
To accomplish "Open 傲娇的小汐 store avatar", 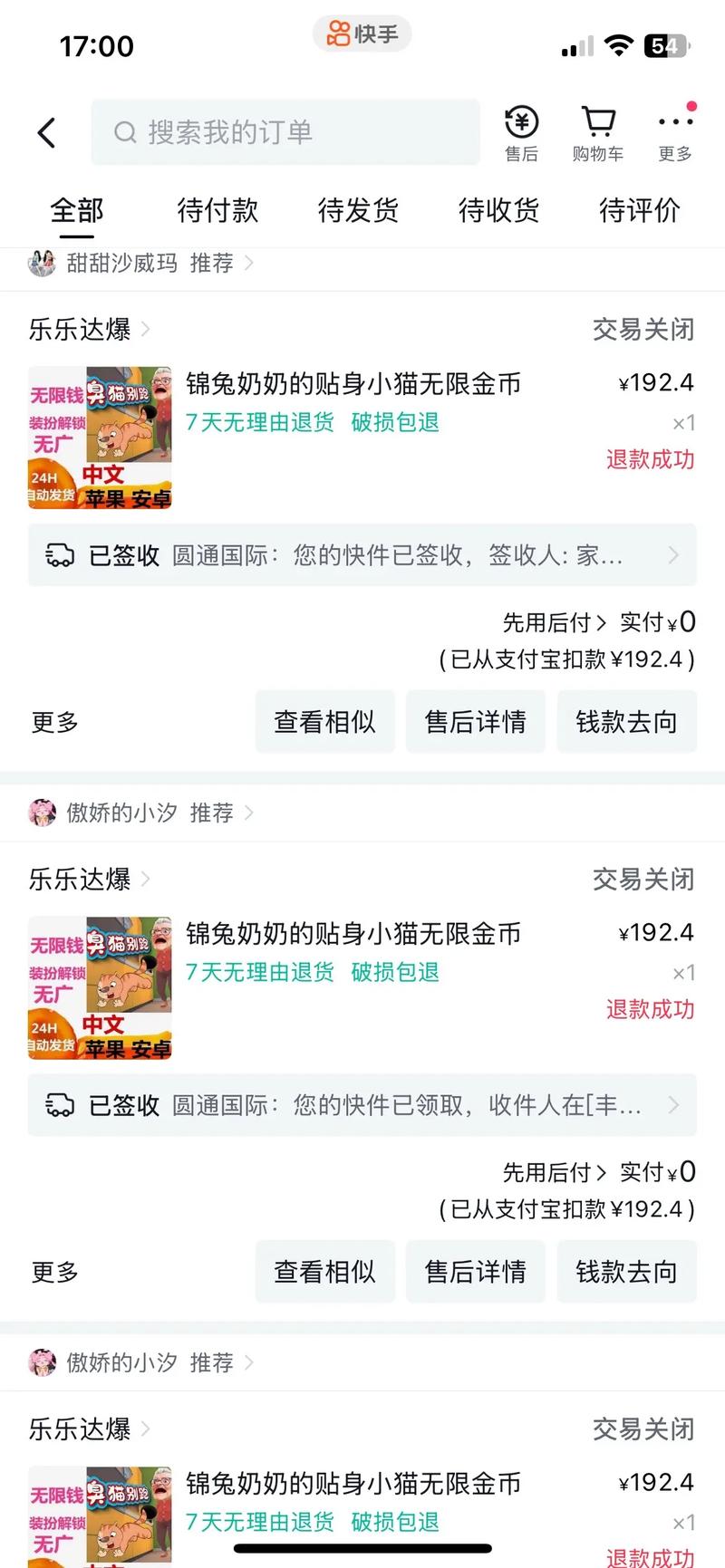I will tap(43, 813).
